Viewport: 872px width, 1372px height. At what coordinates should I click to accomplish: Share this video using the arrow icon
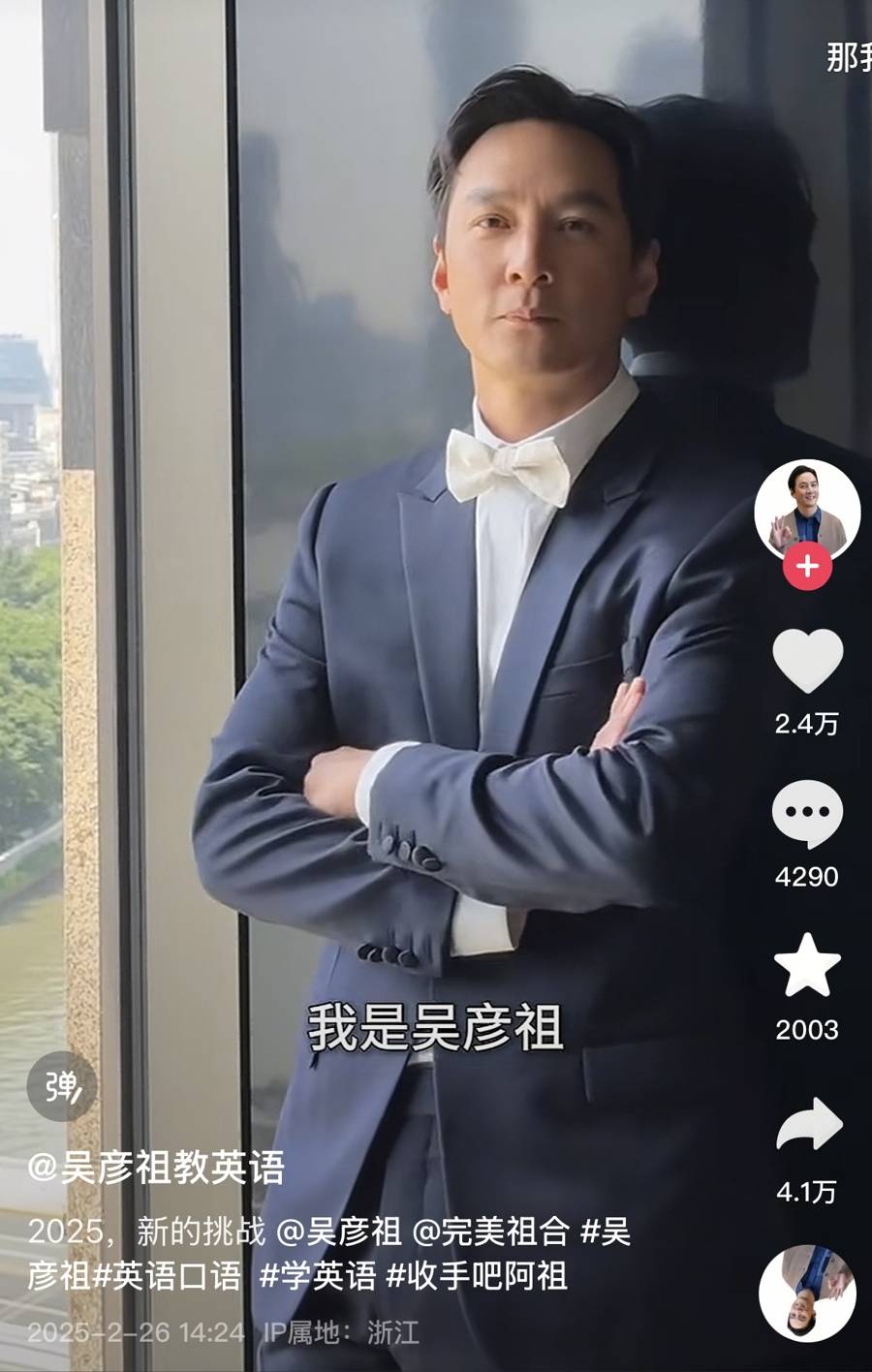[807, 1126]
